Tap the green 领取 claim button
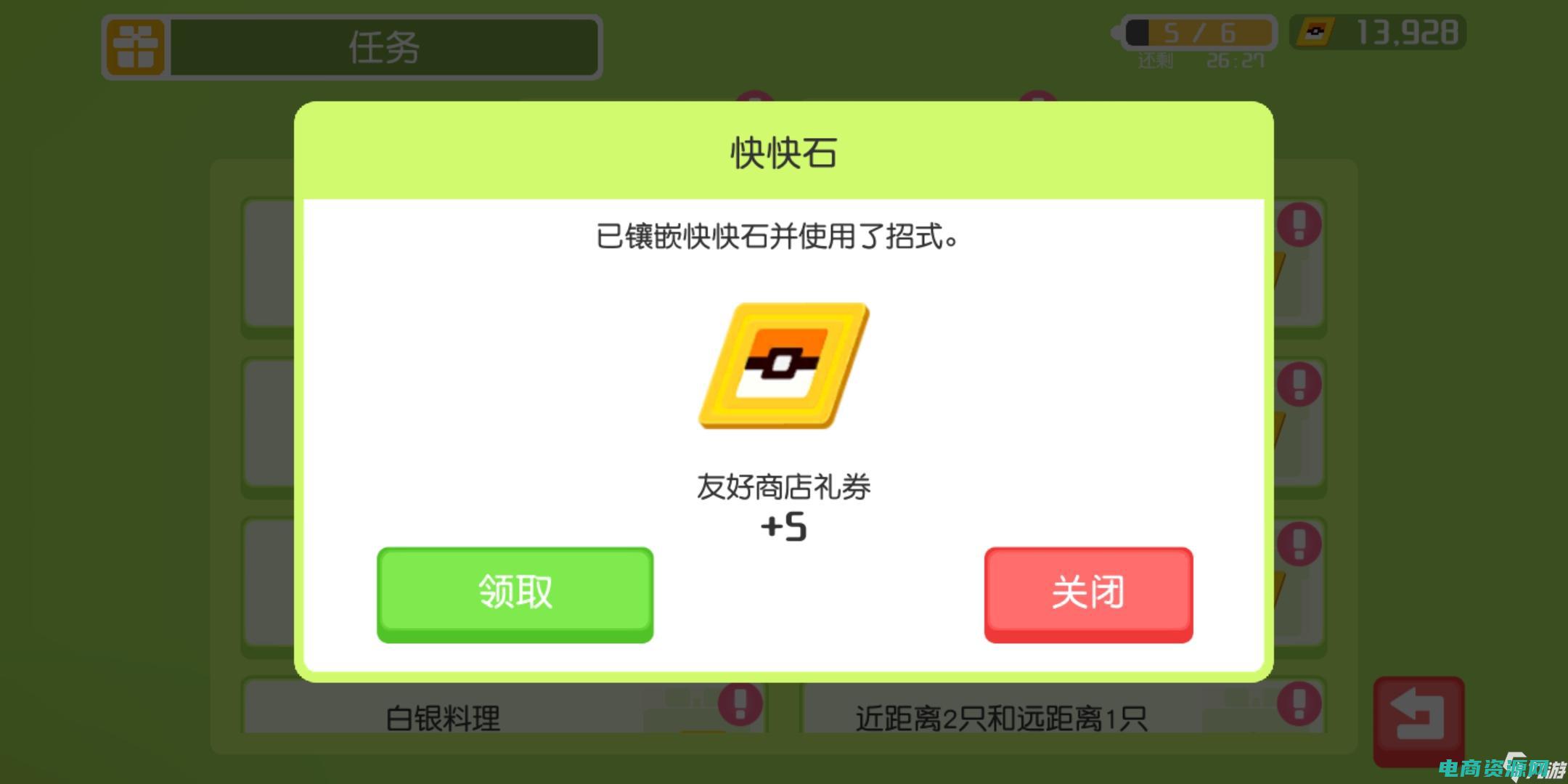This screenshot has width=1568, height=784. 515,593
